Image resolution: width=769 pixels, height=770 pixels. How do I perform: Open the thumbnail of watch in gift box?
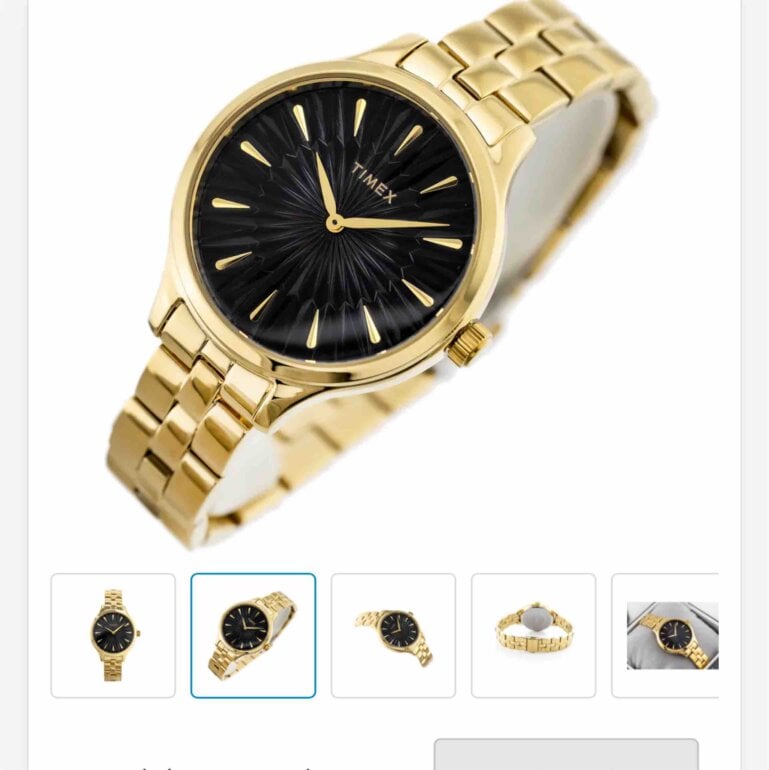click(666, 635)
